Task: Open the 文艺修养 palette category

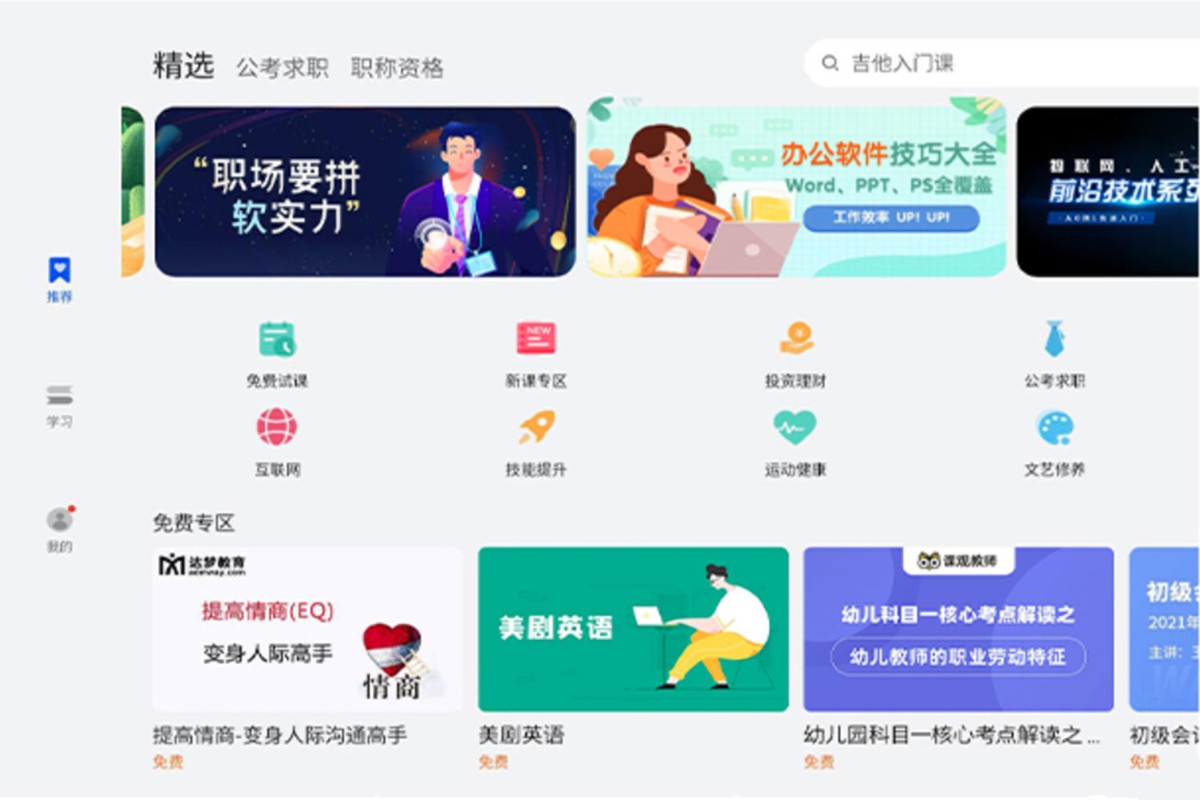Action: point(1054,439)
